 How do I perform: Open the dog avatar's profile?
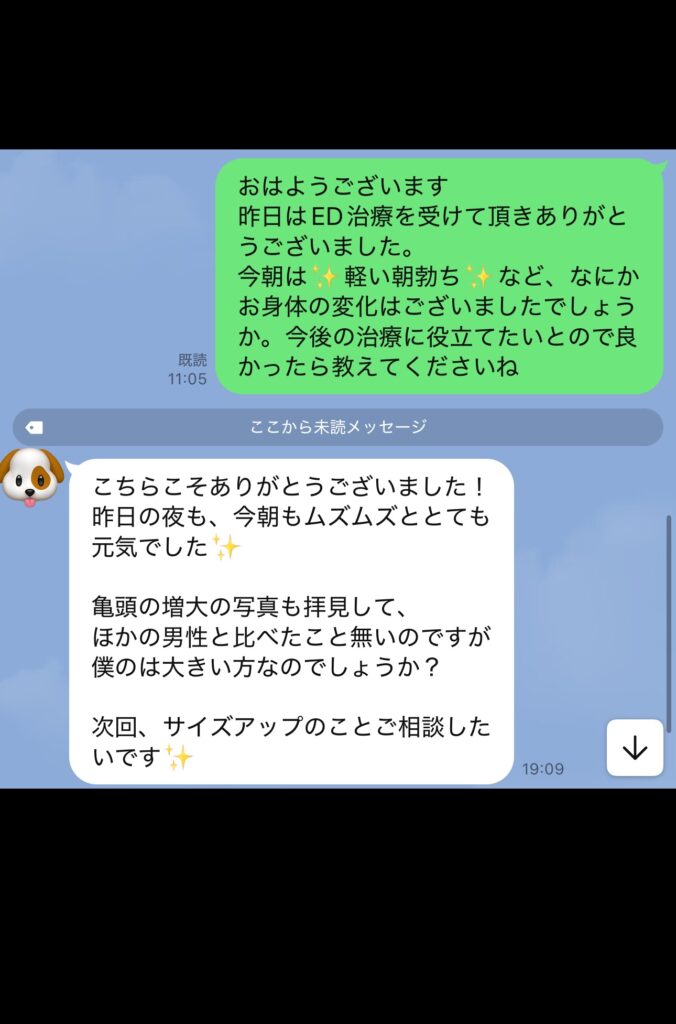tap(31, 476)
